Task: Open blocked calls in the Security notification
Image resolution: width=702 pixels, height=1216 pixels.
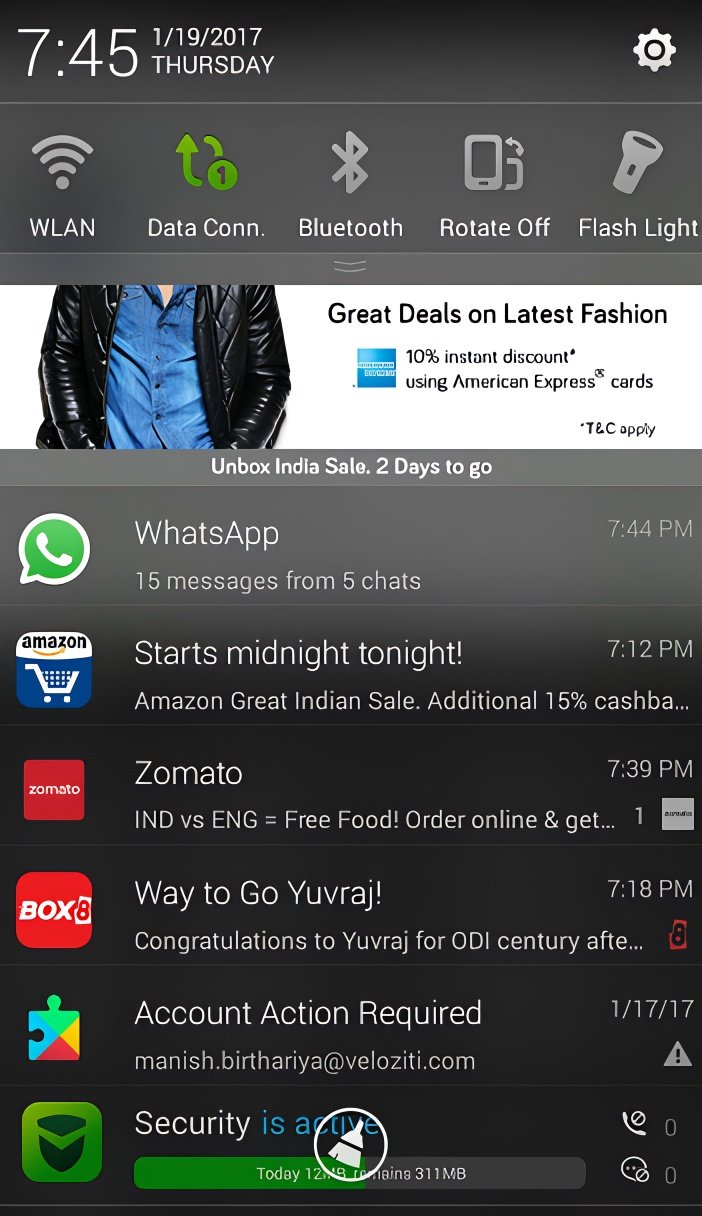Action: (636, 1124)
